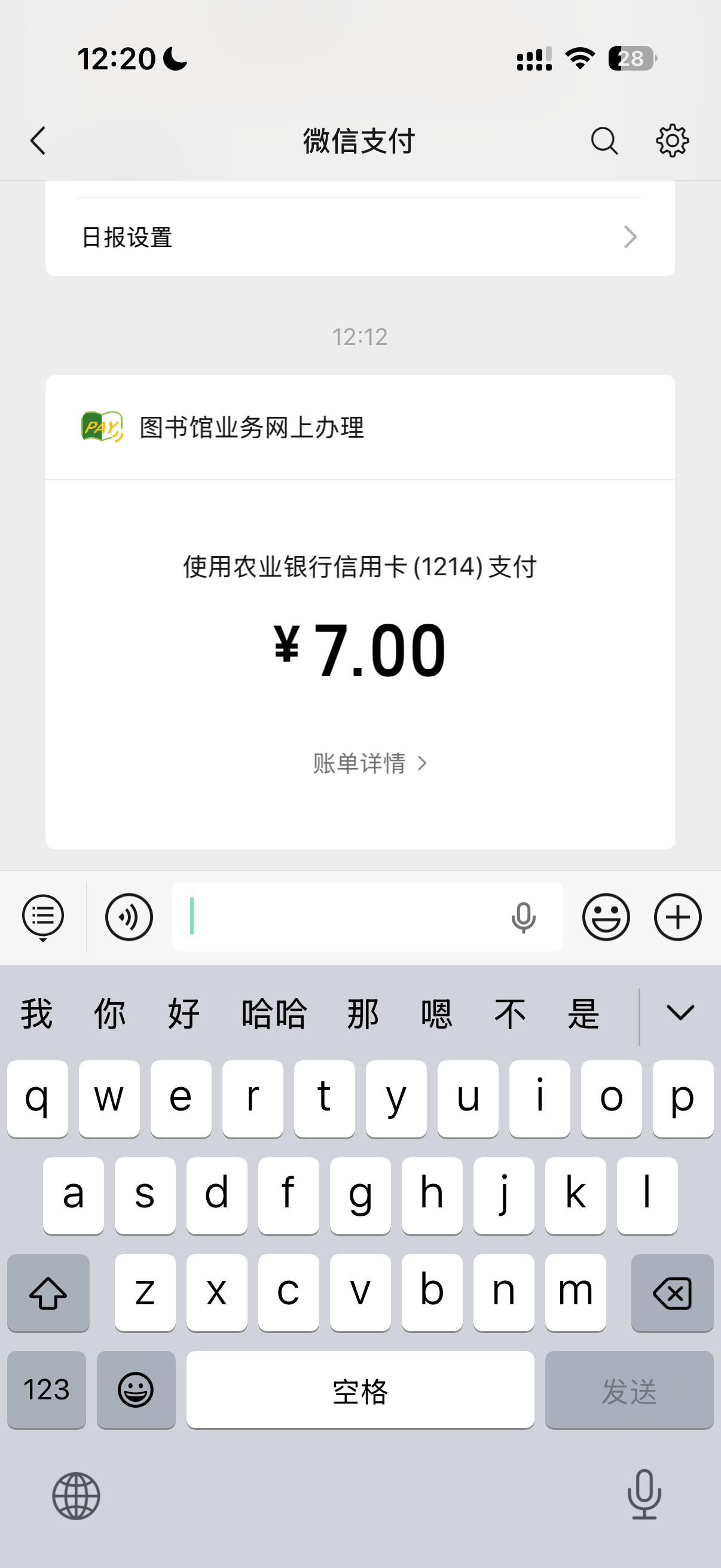
Task: Tap the dictation mic in the text field
Action: [x=523, y=917]
